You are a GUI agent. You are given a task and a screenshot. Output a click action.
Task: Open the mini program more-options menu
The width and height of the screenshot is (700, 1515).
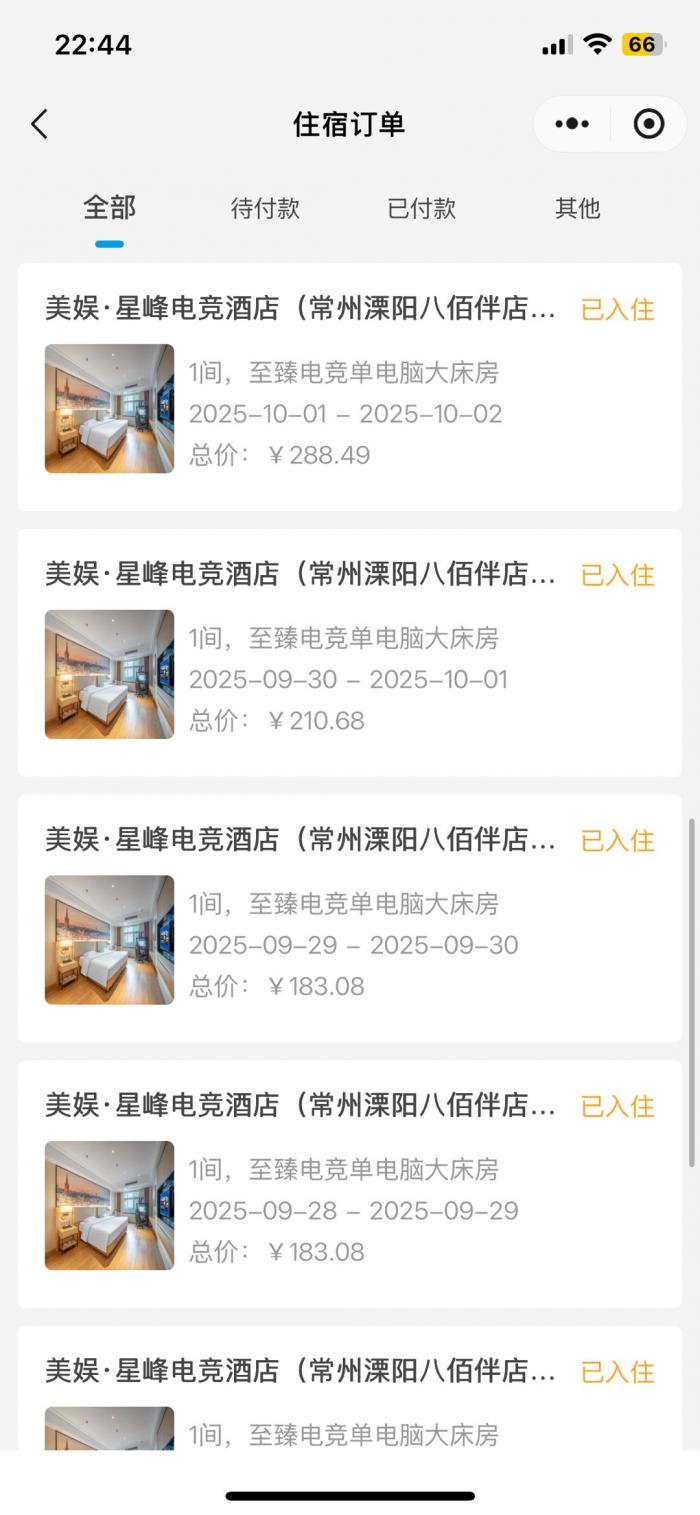tap(572, 125)
